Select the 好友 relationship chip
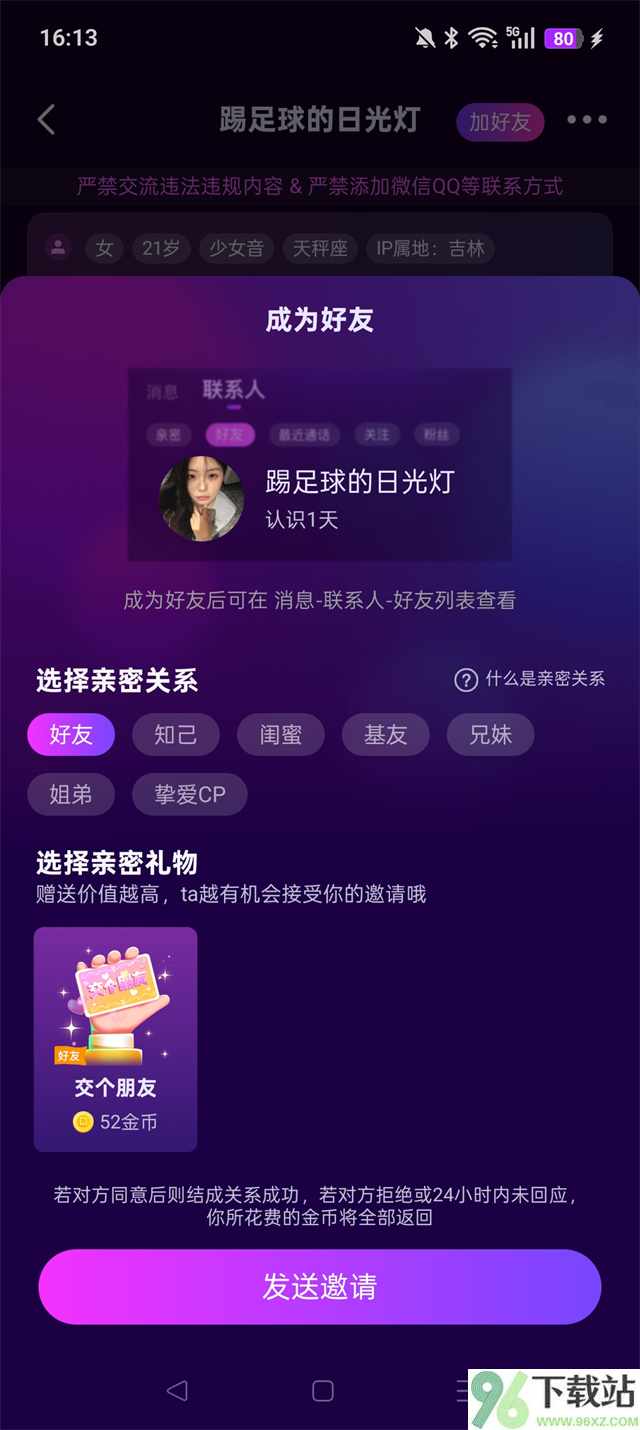640x1430 pixels. coord(71,735)
